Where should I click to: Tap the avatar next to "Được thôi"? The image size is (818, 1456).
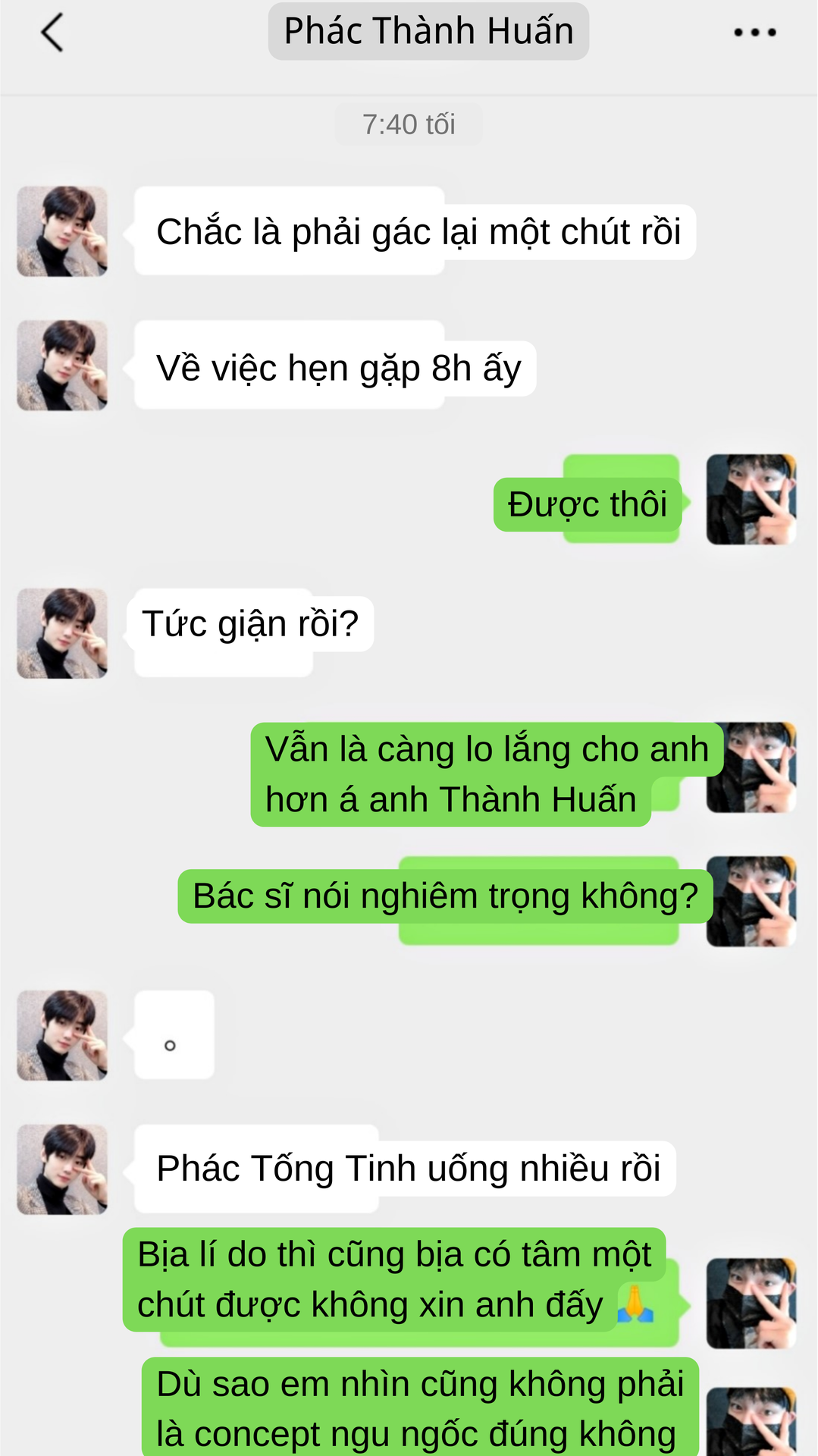click(x=751, y=500)
